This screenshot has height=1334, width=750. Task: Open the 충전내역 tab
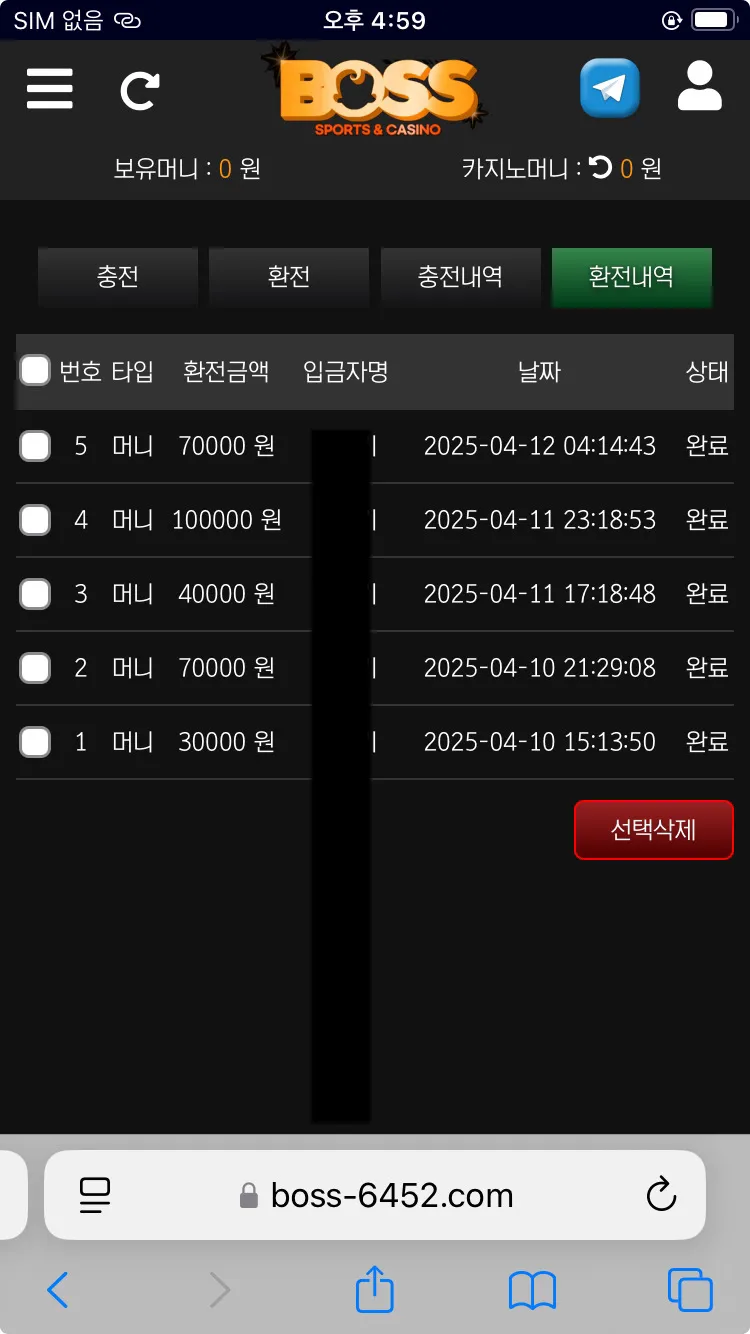click(460, 277)
